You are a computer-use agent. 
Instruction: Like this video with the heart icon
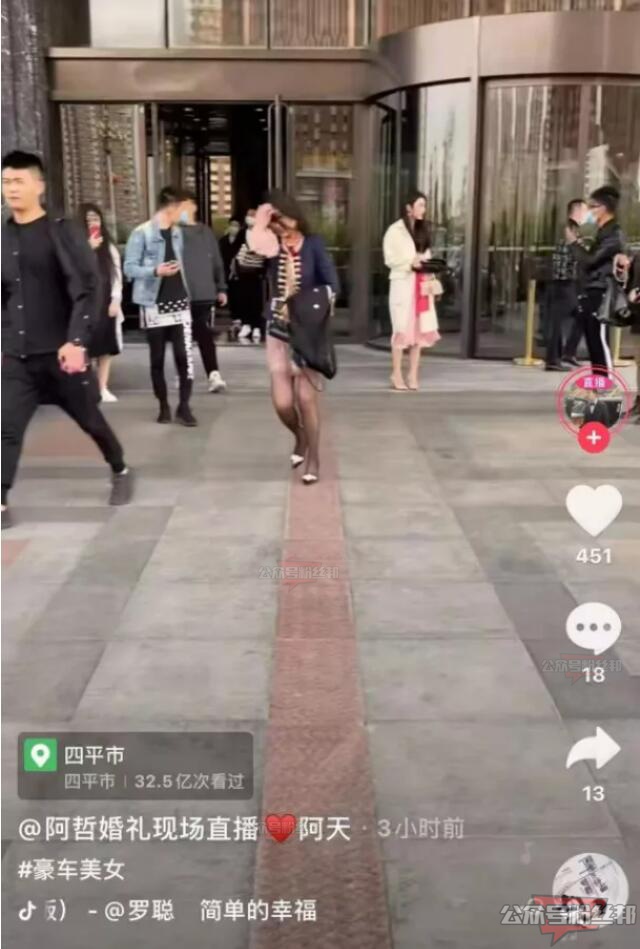pyautogui.click(x=593, y=509)
